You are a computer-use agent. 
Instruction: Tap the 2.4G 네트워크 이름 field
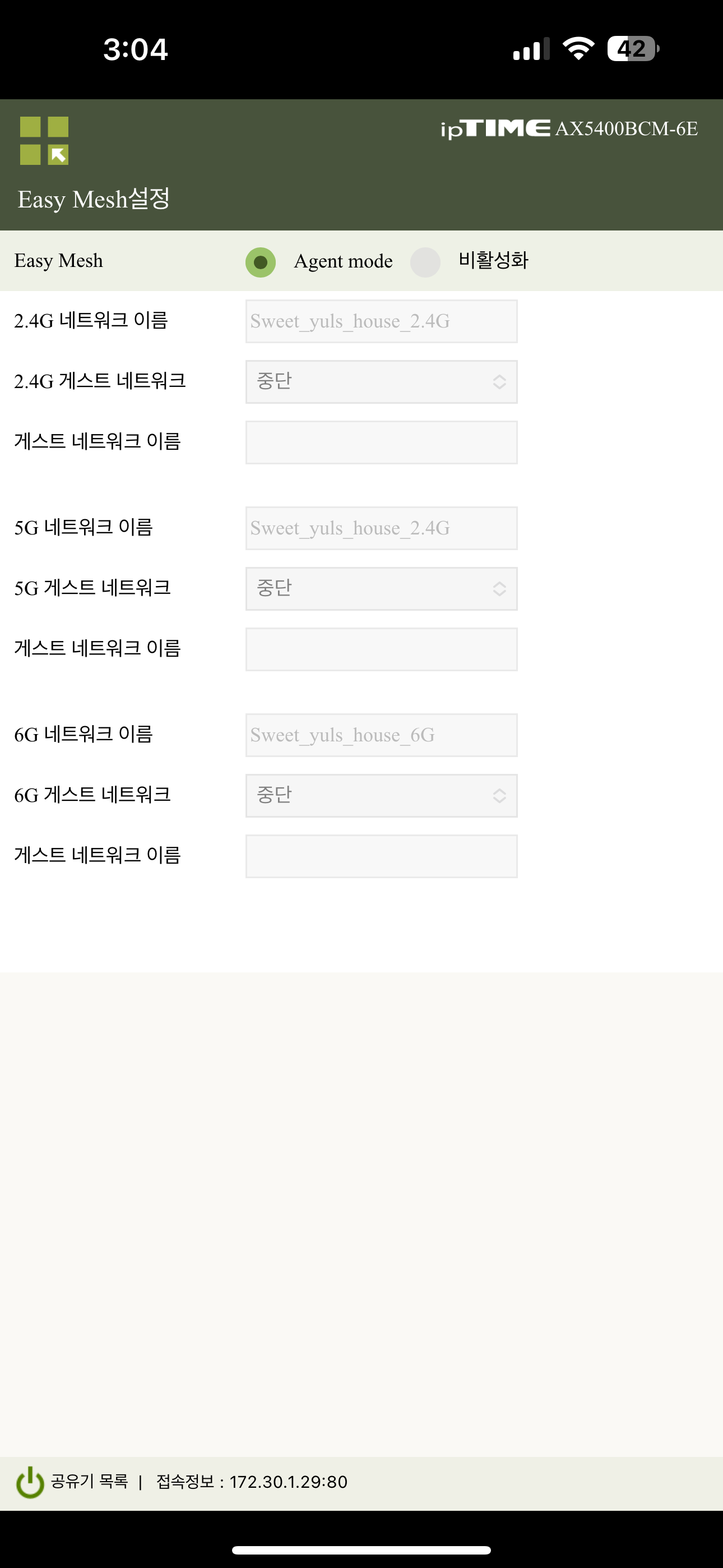(x=382, y=321)
